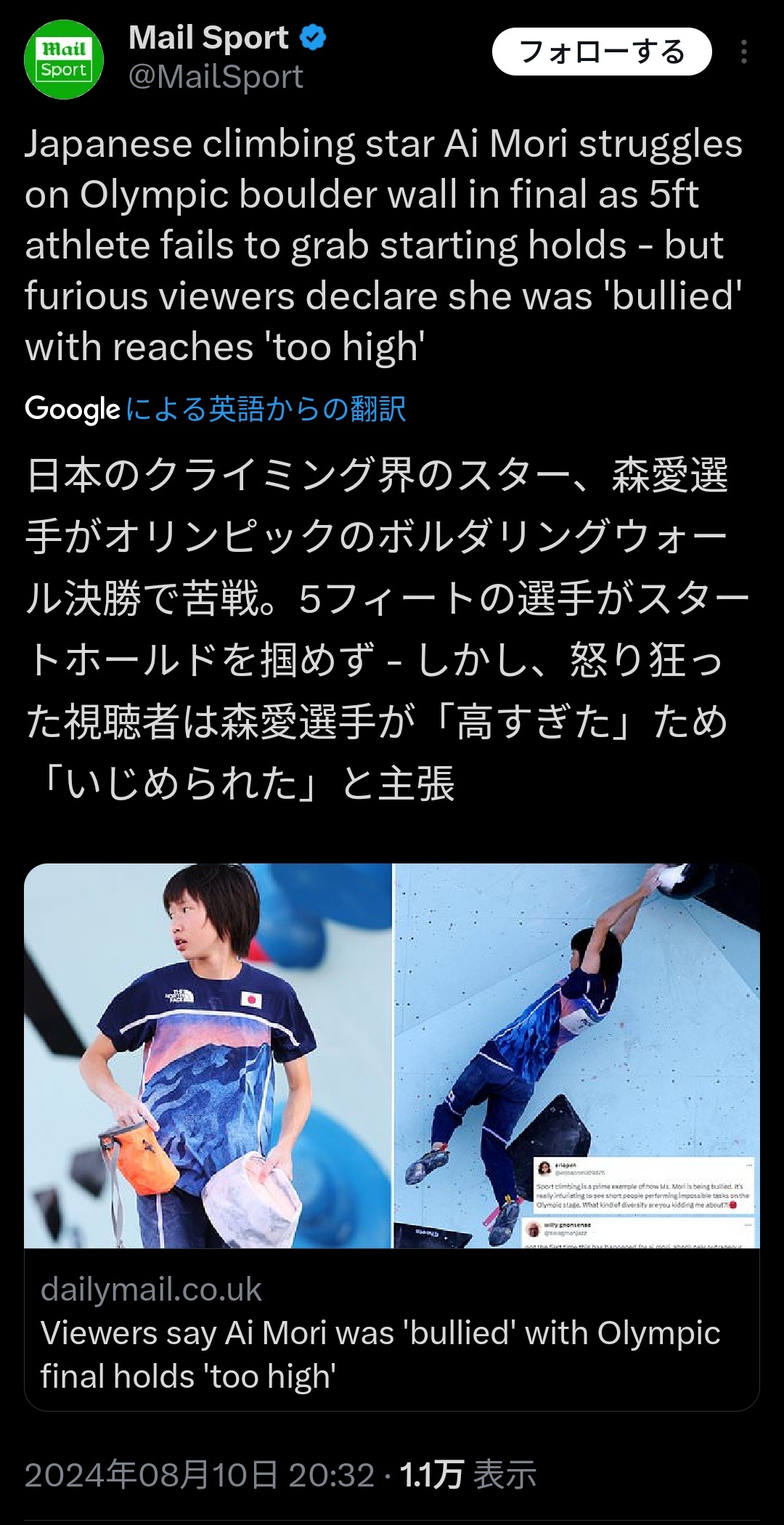Open Mail Sport's profile avatar
Screen dimensions: 784x1525
coord(64,60)
